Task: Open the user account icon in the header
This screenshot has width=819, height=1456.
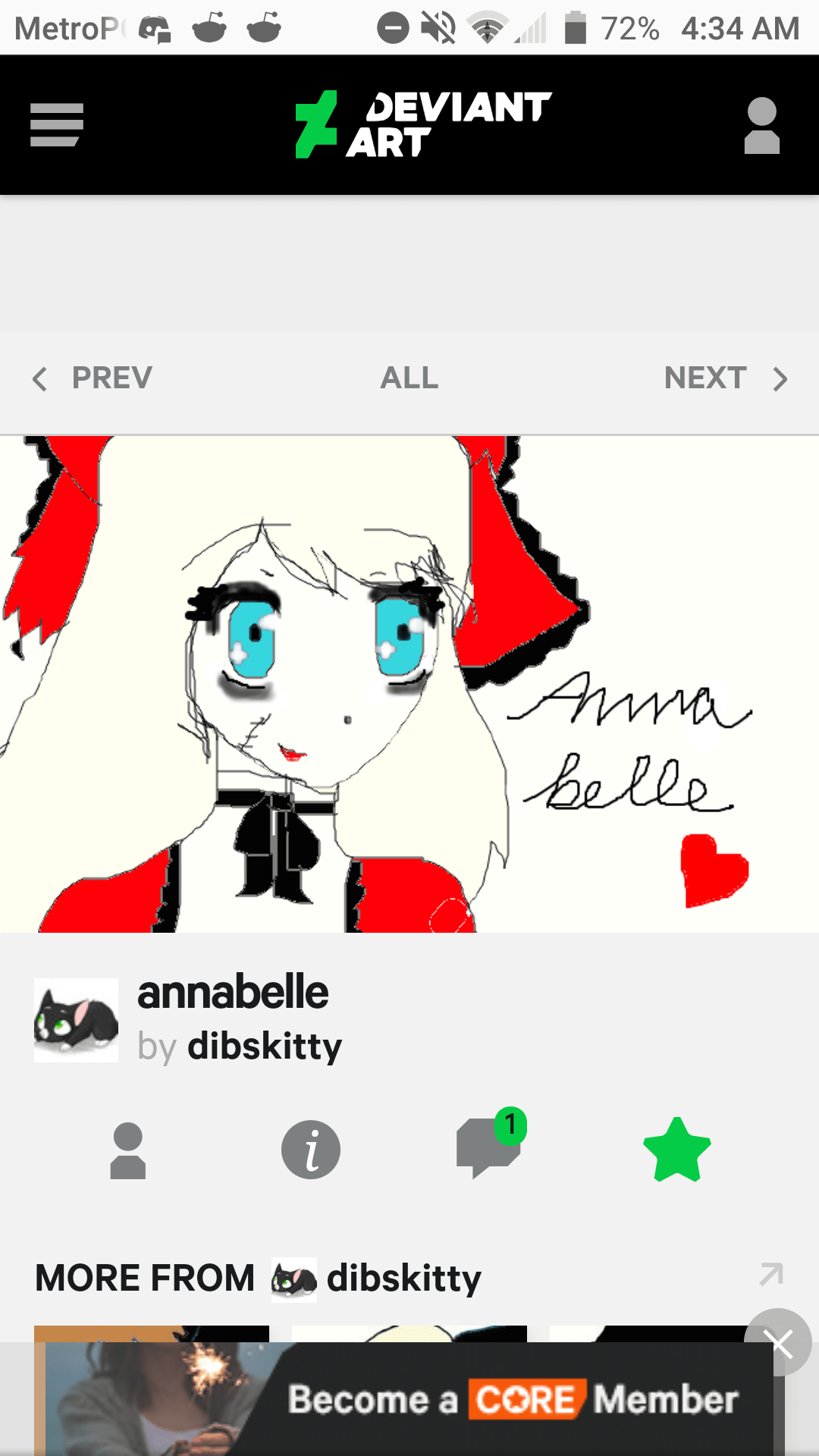Action: click(761, 125)
